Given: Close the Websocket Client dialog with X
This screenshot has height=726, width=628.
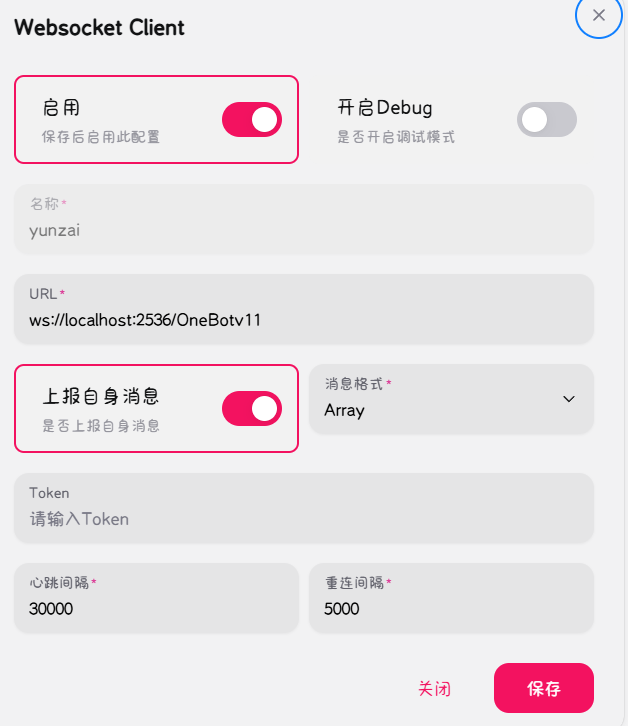Looking at the screenshot, I should 599,15.
